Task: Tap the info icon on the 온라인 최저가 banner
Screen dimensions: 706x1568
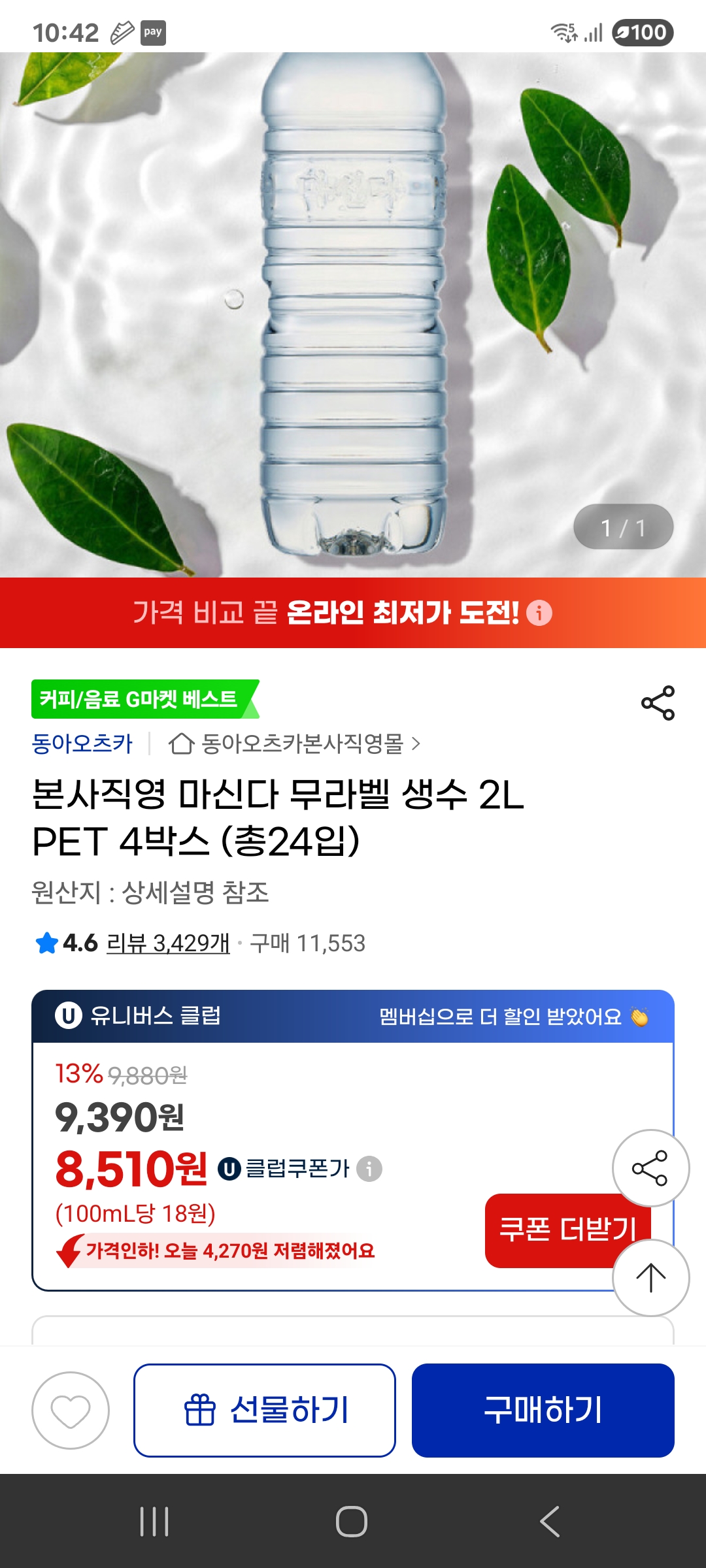Action: [539, 613]
